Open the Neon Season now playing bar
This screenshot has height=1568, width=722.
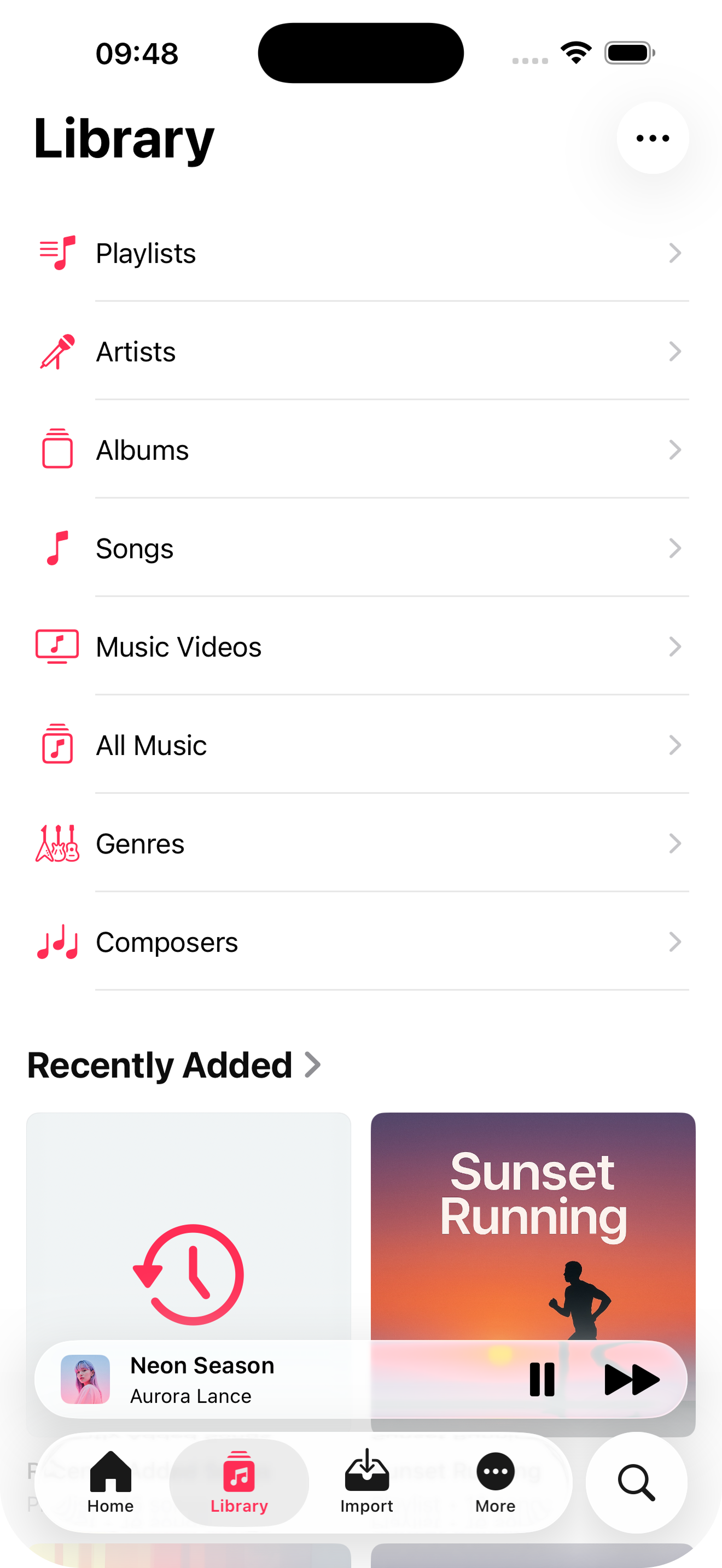[x=274, y=1379]
